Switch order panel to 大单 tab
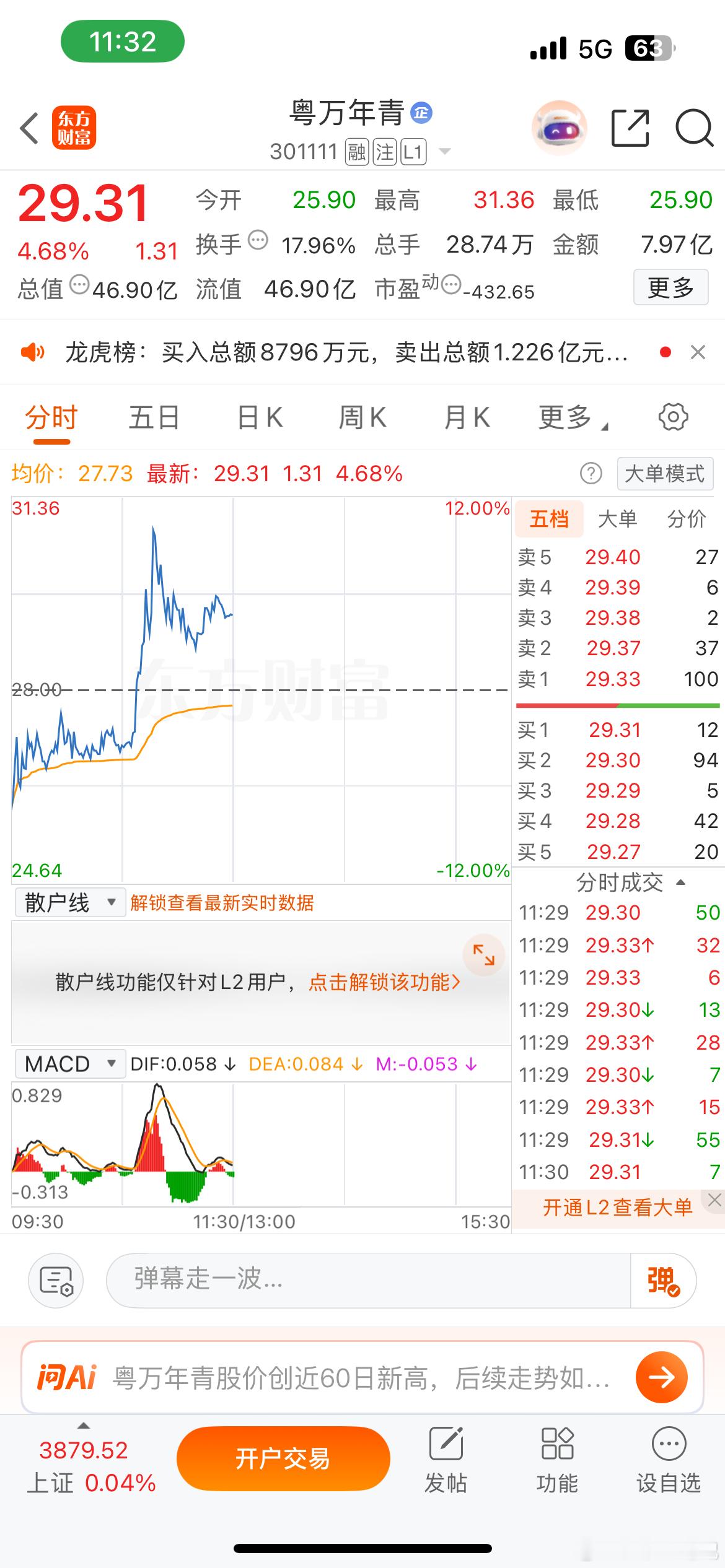 (x=617, y=519)
